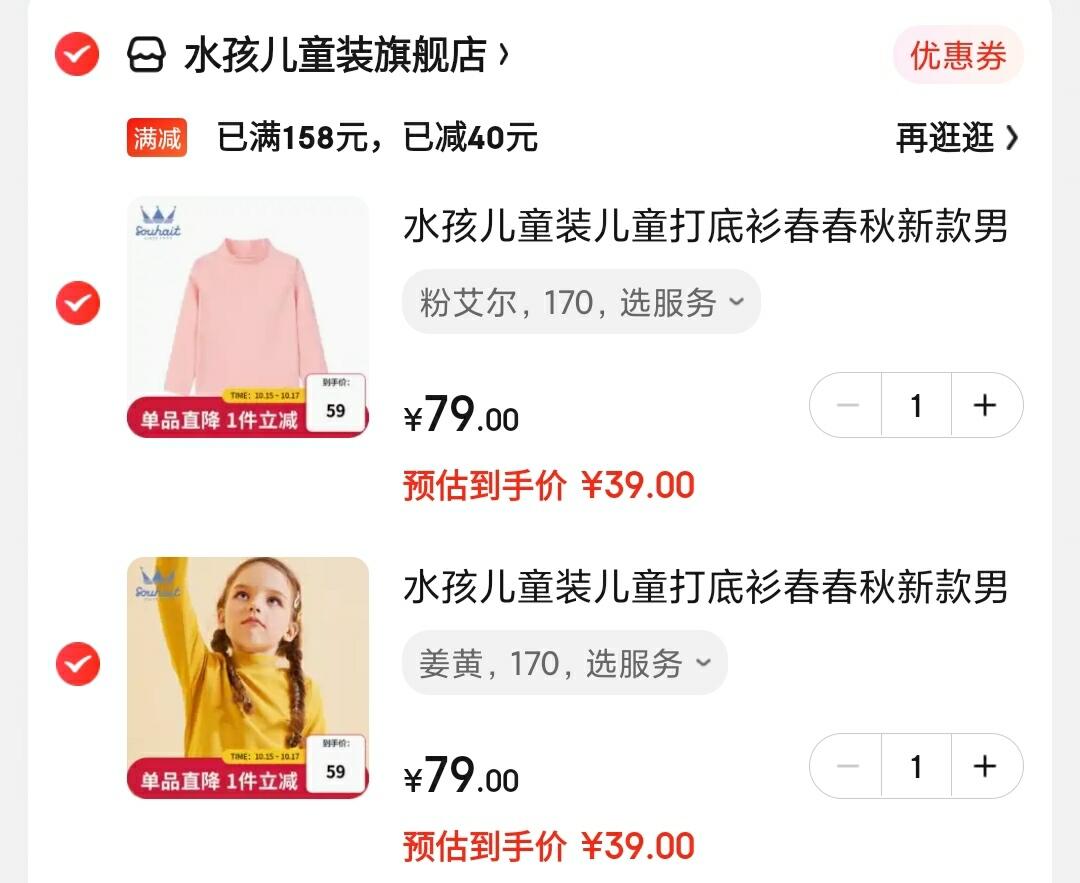1080x883 pixels.
Task: Uncheck the 水孩儿童装旗舰店 store checkbox
Action: point(77,55)
